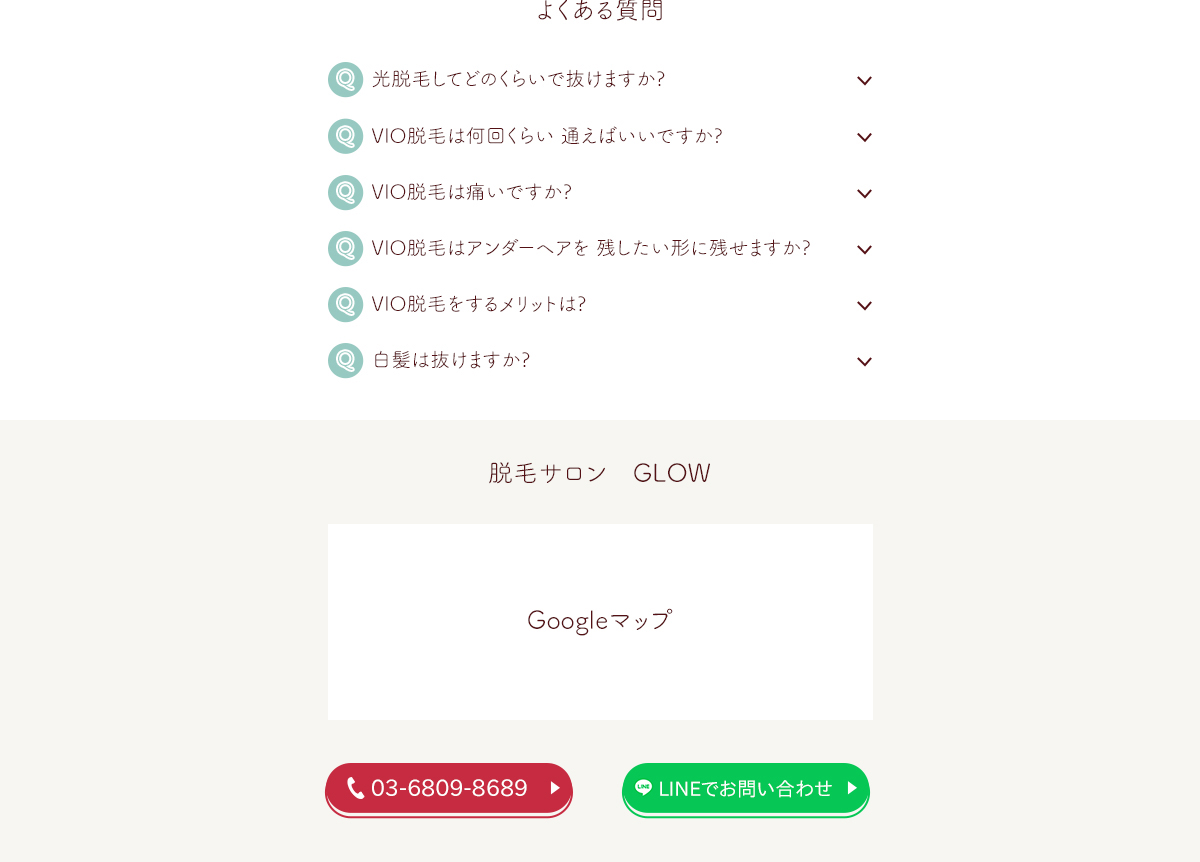Tap the LINEでお問い合わせ button
The width and height of the screenshot is (1200, 862).
click(745, 788)
